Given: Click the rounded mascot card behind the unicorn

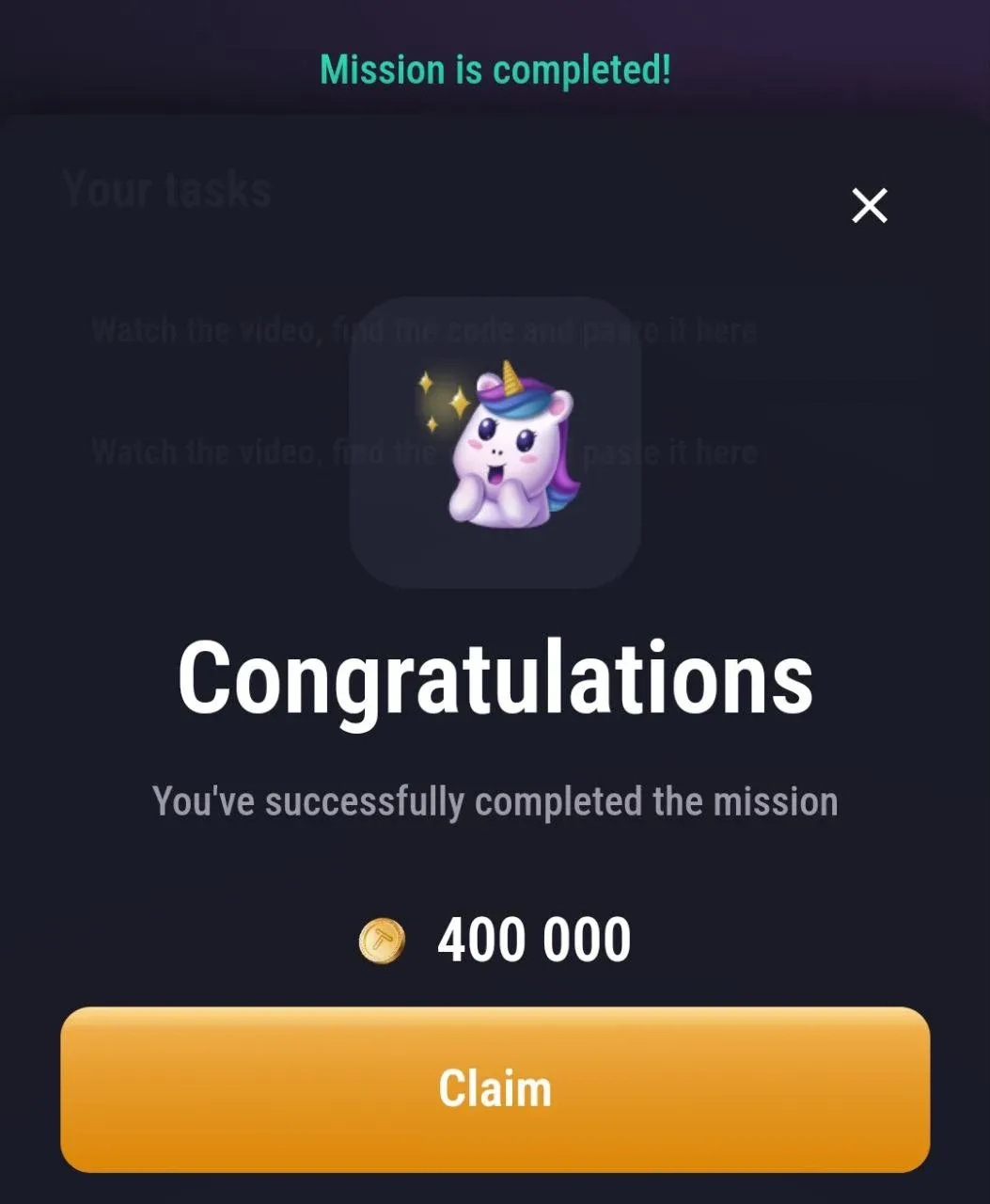Looking at the screenshot, I should pyautogui.click(x=495, y=440).
